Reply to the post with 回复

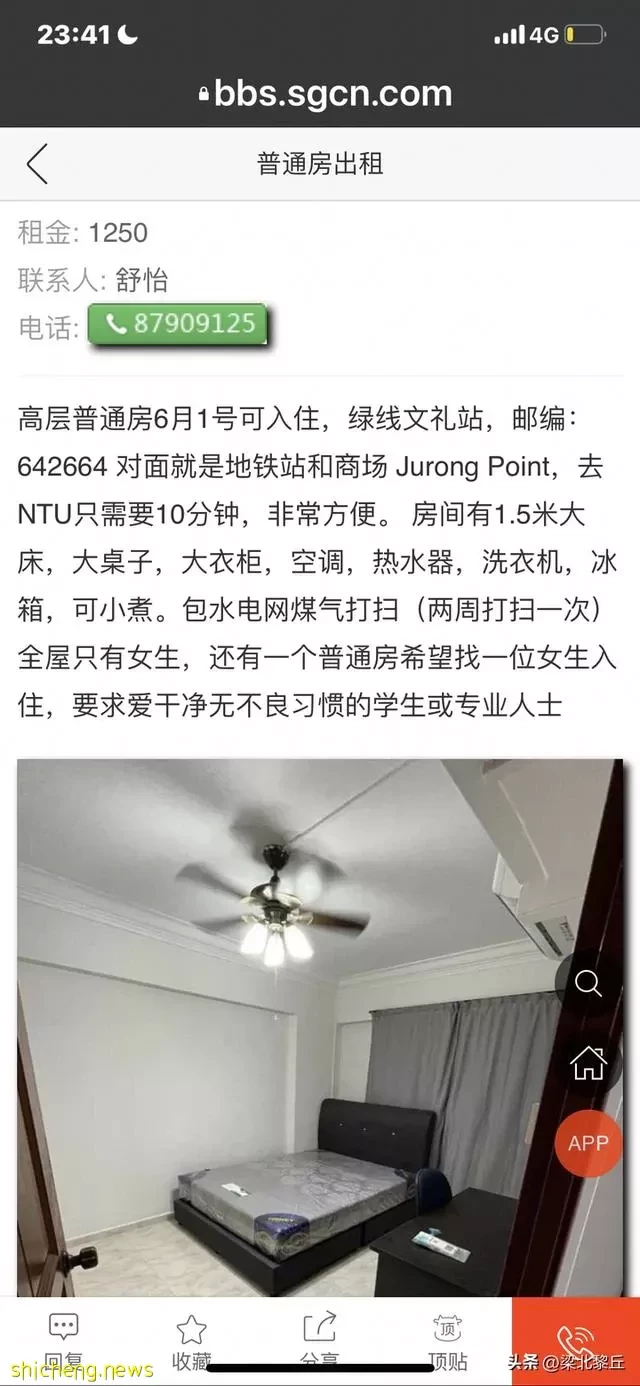coord(64,1340)
